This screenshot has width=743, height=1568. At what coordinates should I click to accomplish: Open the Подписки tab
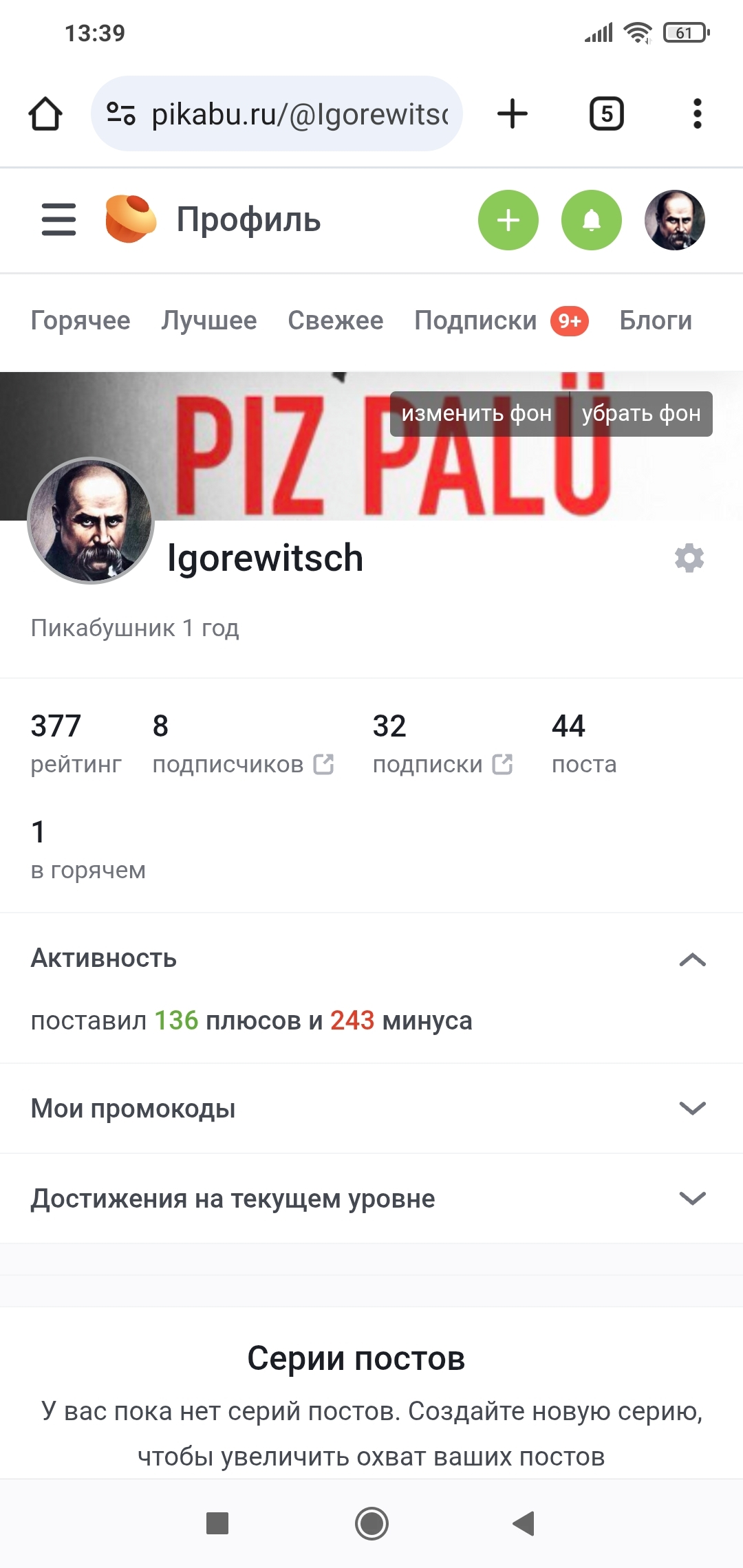click(476, 320)
